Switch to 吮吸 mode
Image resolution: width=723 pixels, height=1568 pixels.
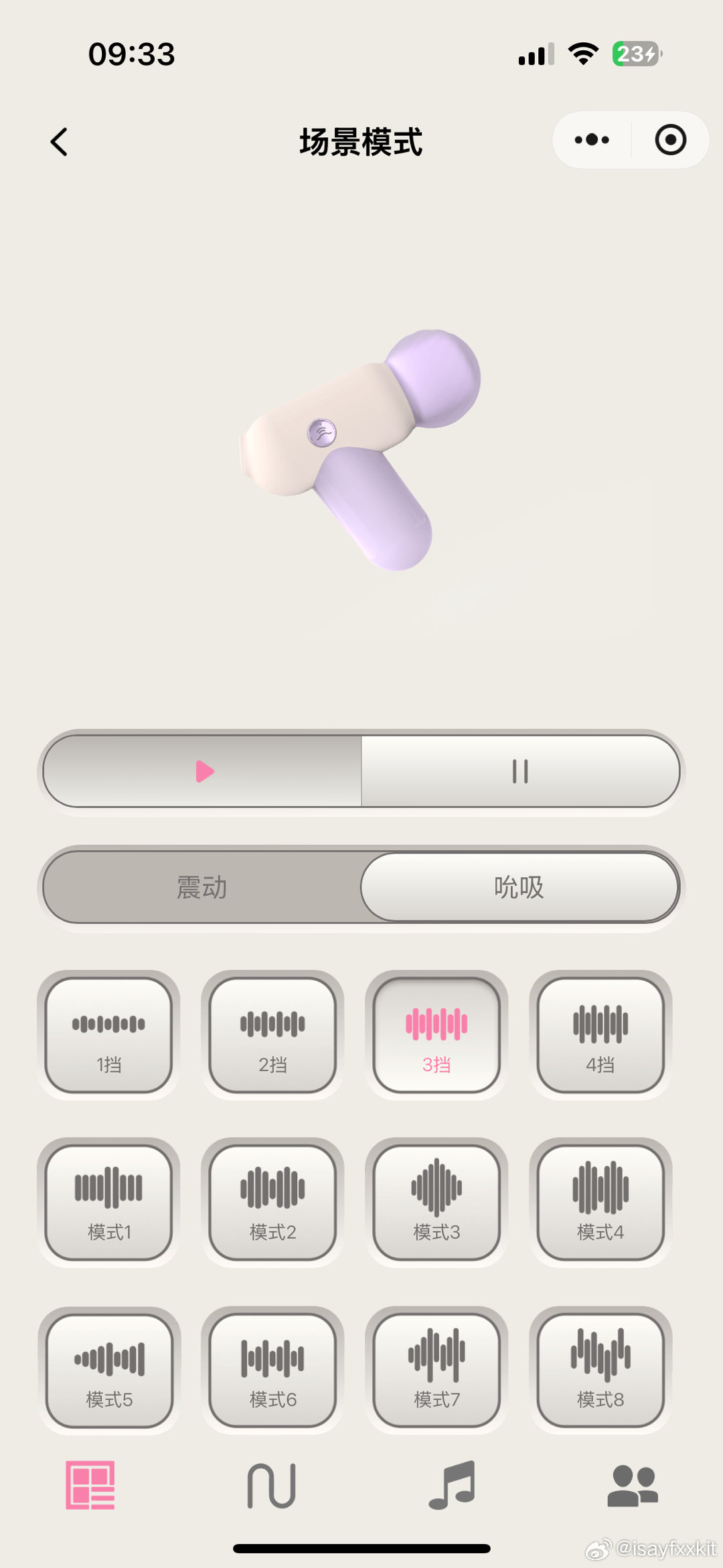coord(519,888)
